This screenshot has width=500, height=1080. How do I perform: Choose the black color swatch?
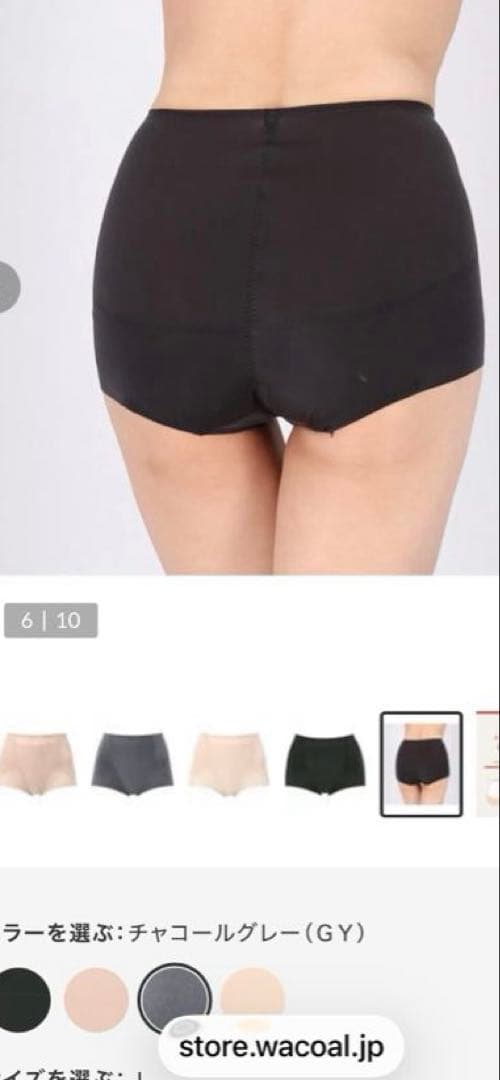click(x=23, y=998)
